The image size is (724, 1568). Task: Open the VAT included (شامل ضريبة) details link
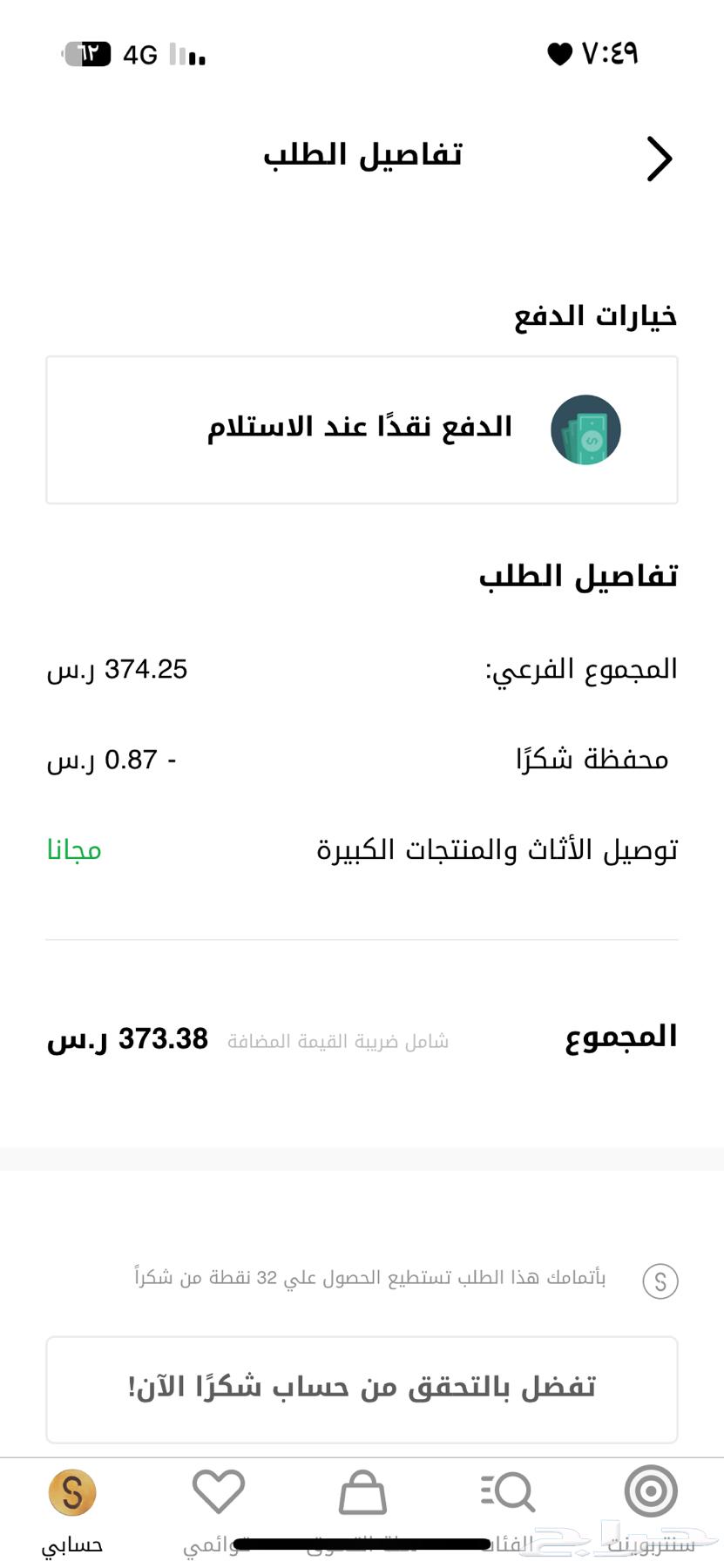click(339, 1040)
